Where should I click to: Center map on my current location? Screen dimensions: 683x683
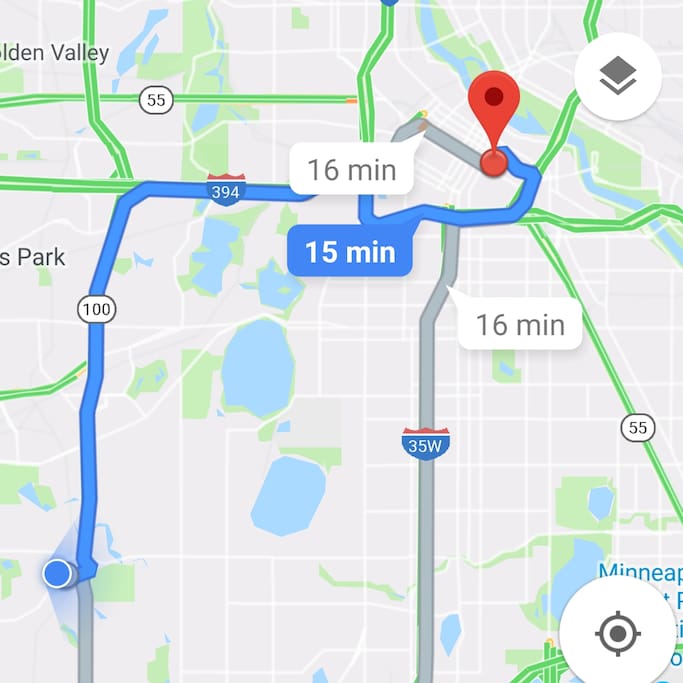pyautogui.click(x=617, y=633)
